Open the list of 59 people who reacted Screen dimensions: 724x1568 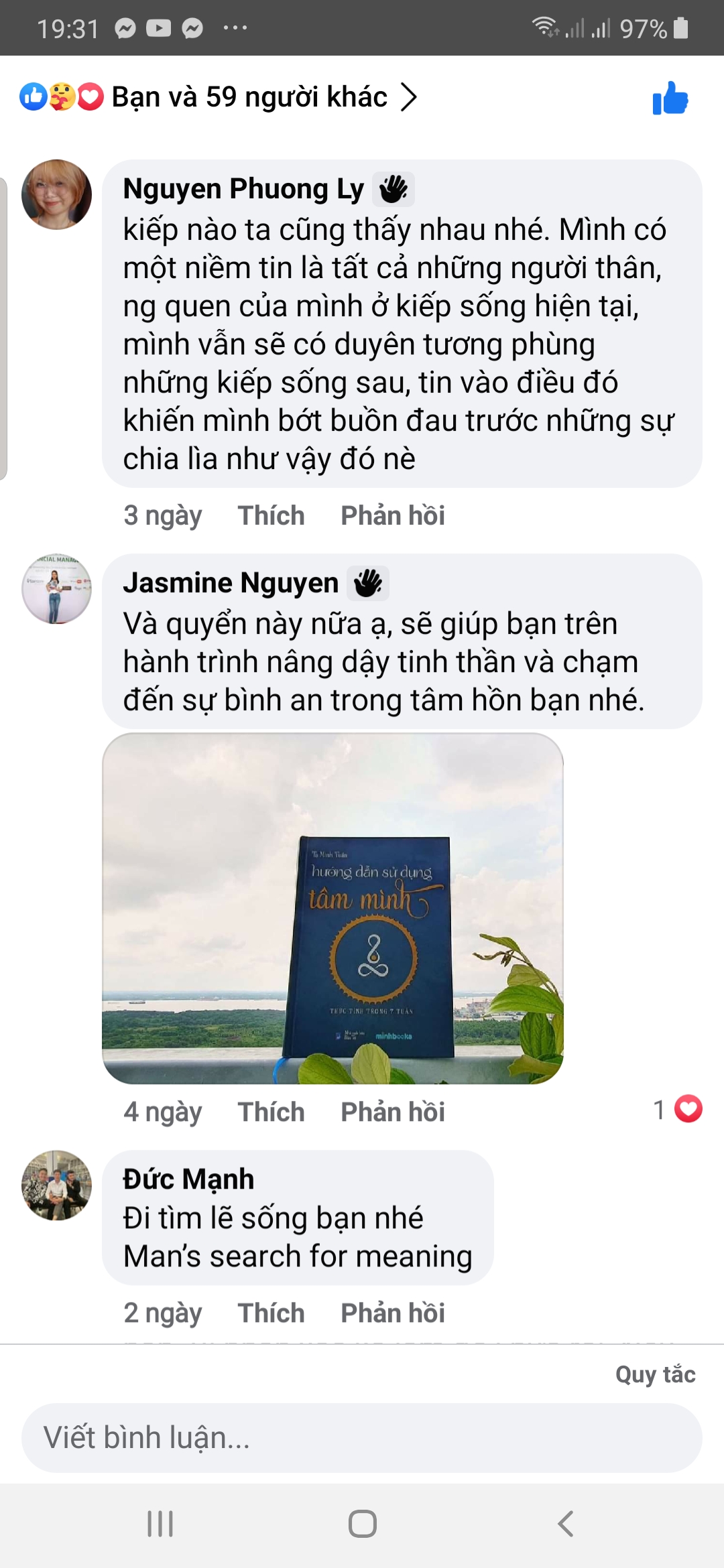click(x=219, y=97)
